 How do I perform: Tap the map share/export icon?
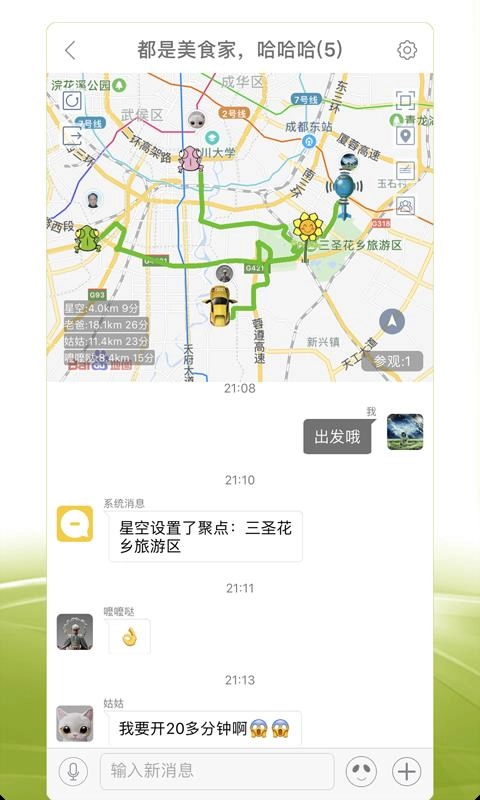tap(72, 136)
